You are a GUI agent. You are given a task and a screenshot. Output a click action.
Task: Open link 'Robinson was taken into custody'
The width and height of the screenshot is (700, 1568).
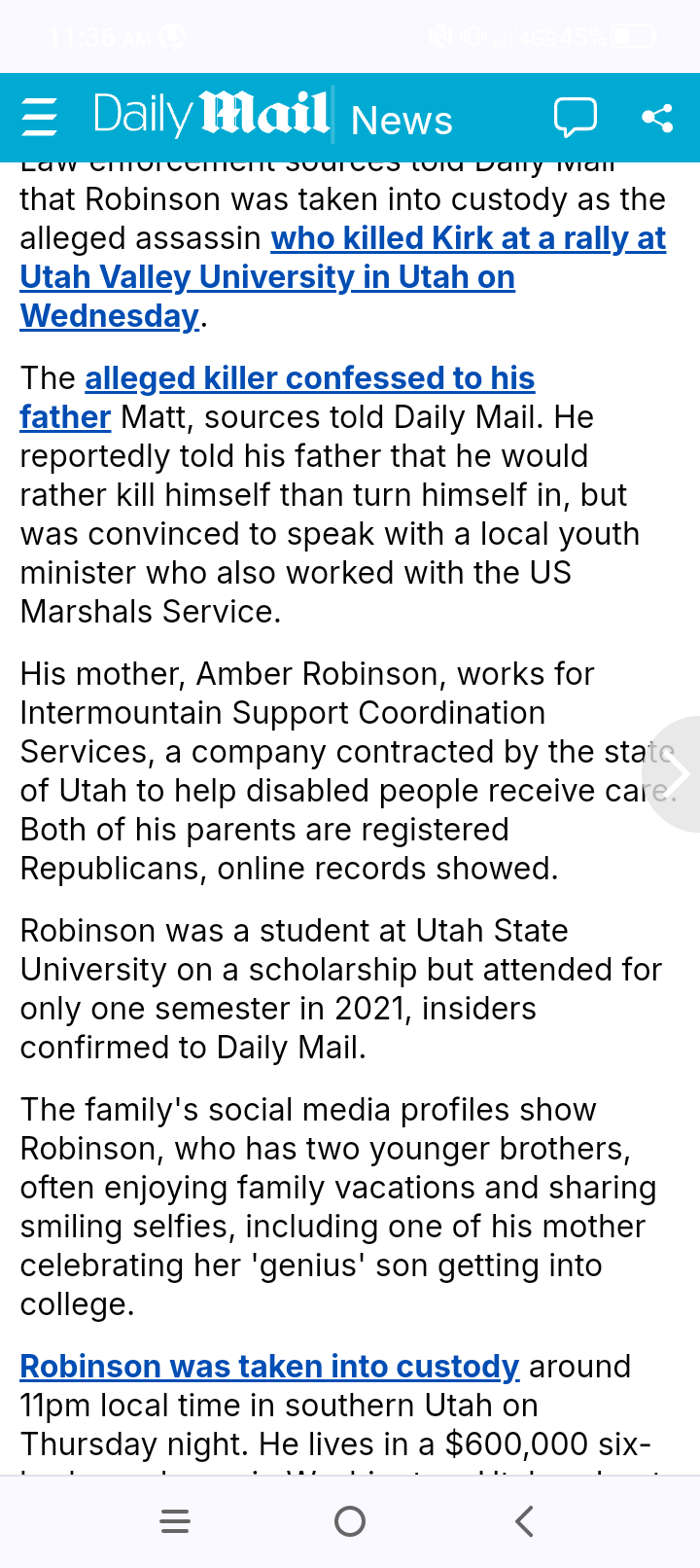click(269, 1367)
